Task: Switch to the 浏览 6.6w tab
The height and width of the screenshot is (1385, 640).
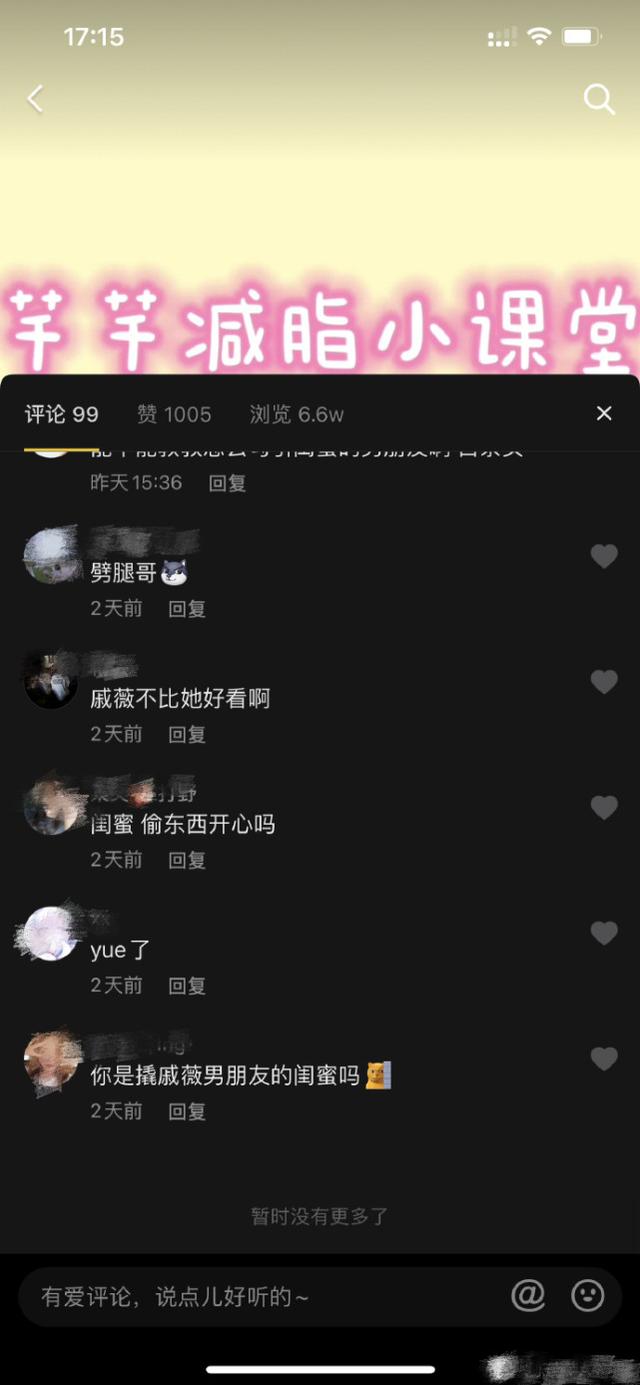Action: pos(296,414)
